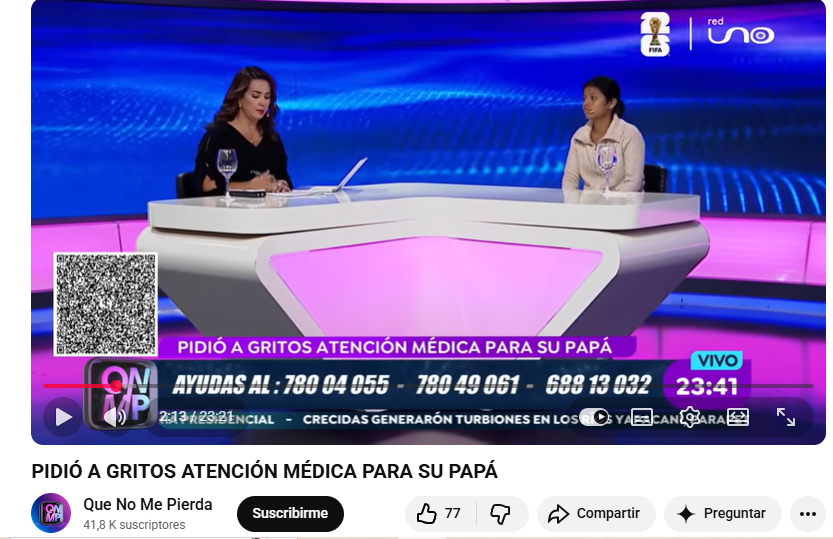
Task: Open Que No Me Pierda channel
Action: coord(147,505)
